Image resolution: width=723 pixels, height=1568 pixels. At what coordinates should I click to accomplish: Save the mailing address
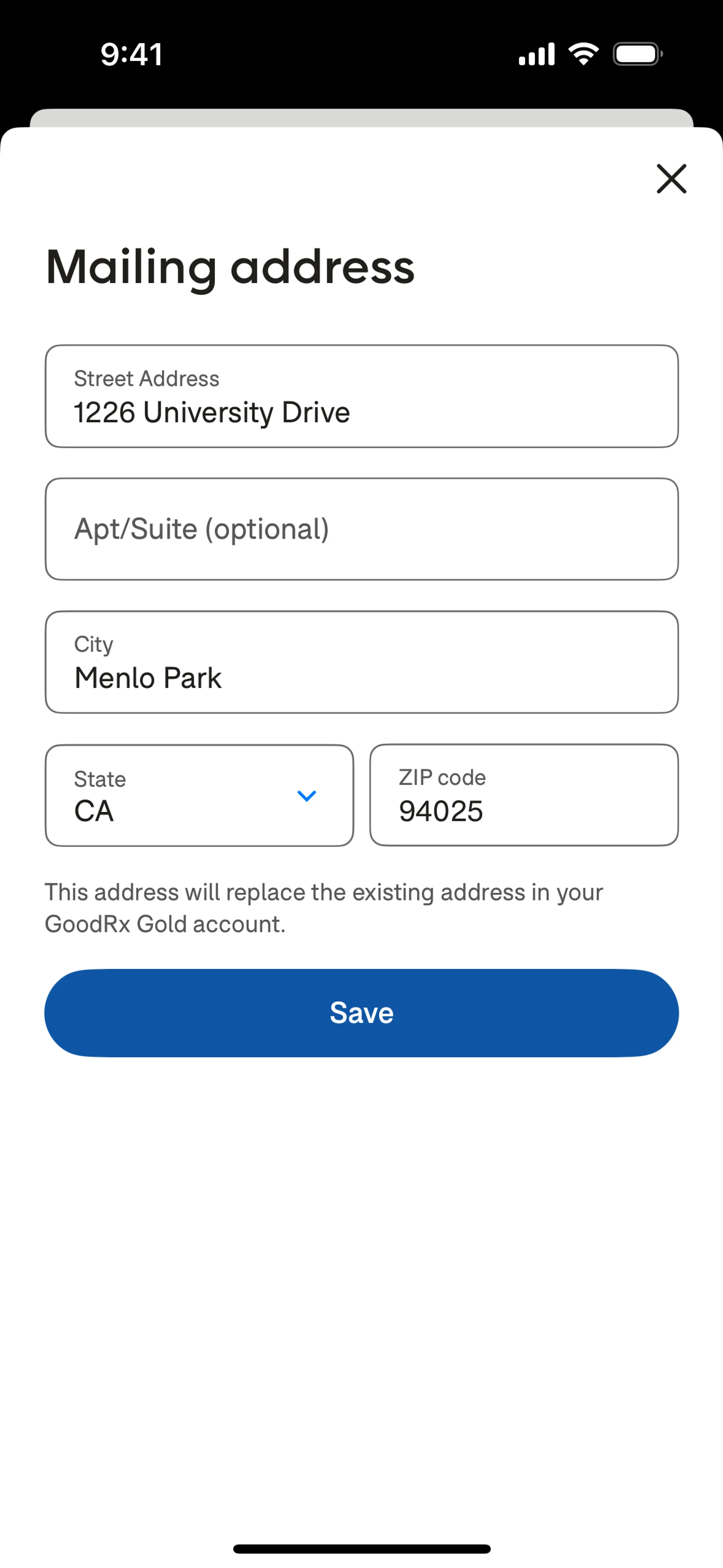(x=361, y=1013)
